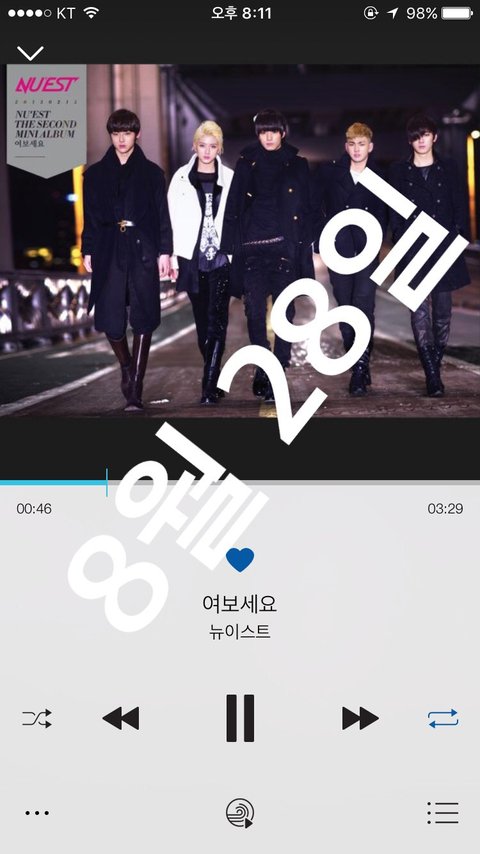Go back to the previous track
Screen dimensions: 480x854
[x=121, y=718]
